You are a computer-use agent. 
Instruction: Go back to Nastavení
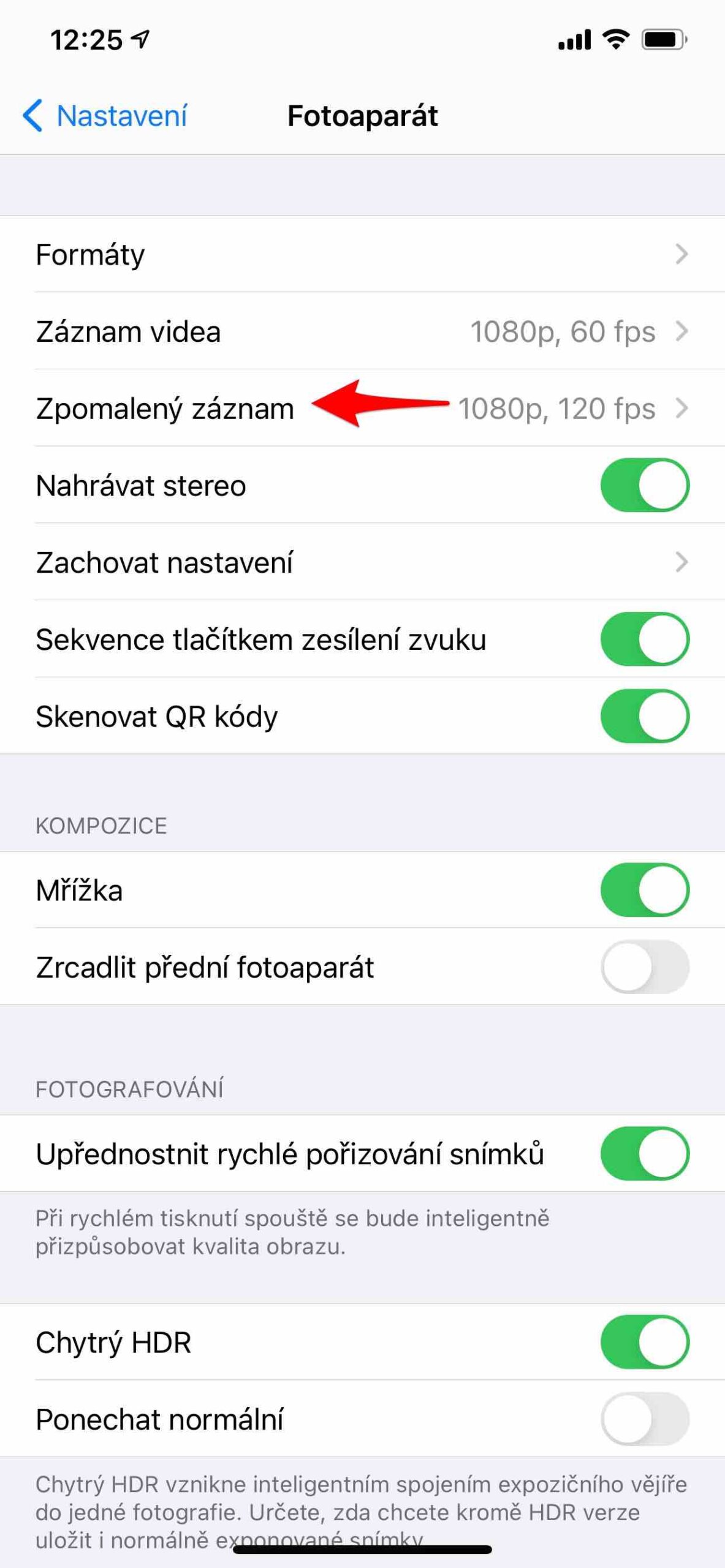point(105,116)
